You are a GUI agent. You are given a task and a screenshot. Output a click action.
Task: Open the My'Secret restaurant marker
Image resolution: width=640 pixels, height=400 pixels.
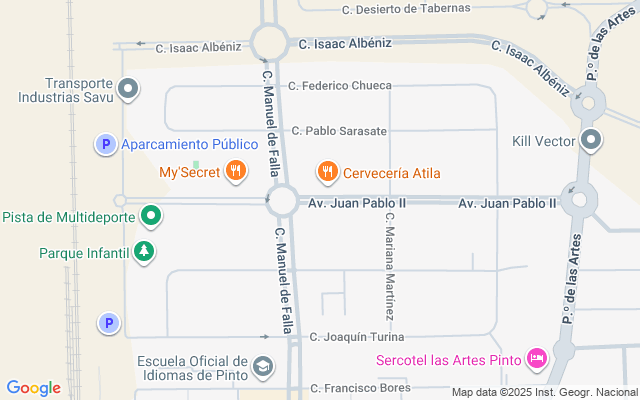[236, 171]
